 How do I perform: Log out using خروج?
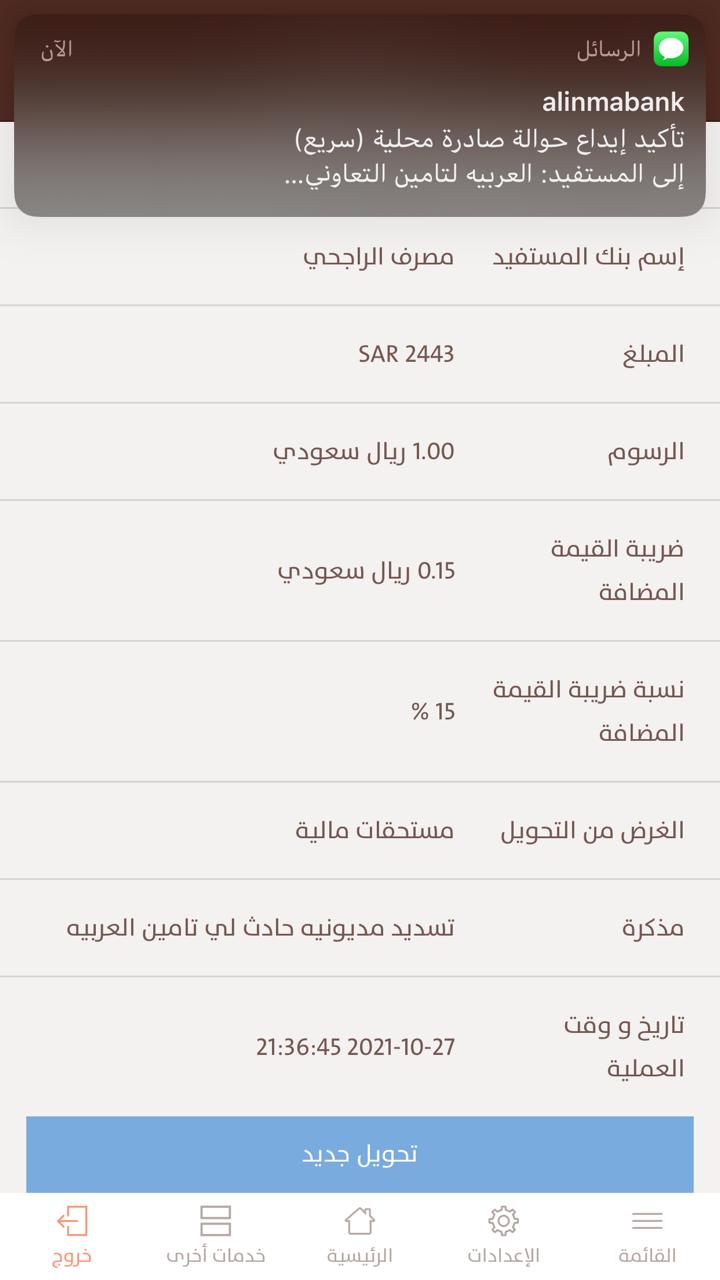coord(72,1235)
